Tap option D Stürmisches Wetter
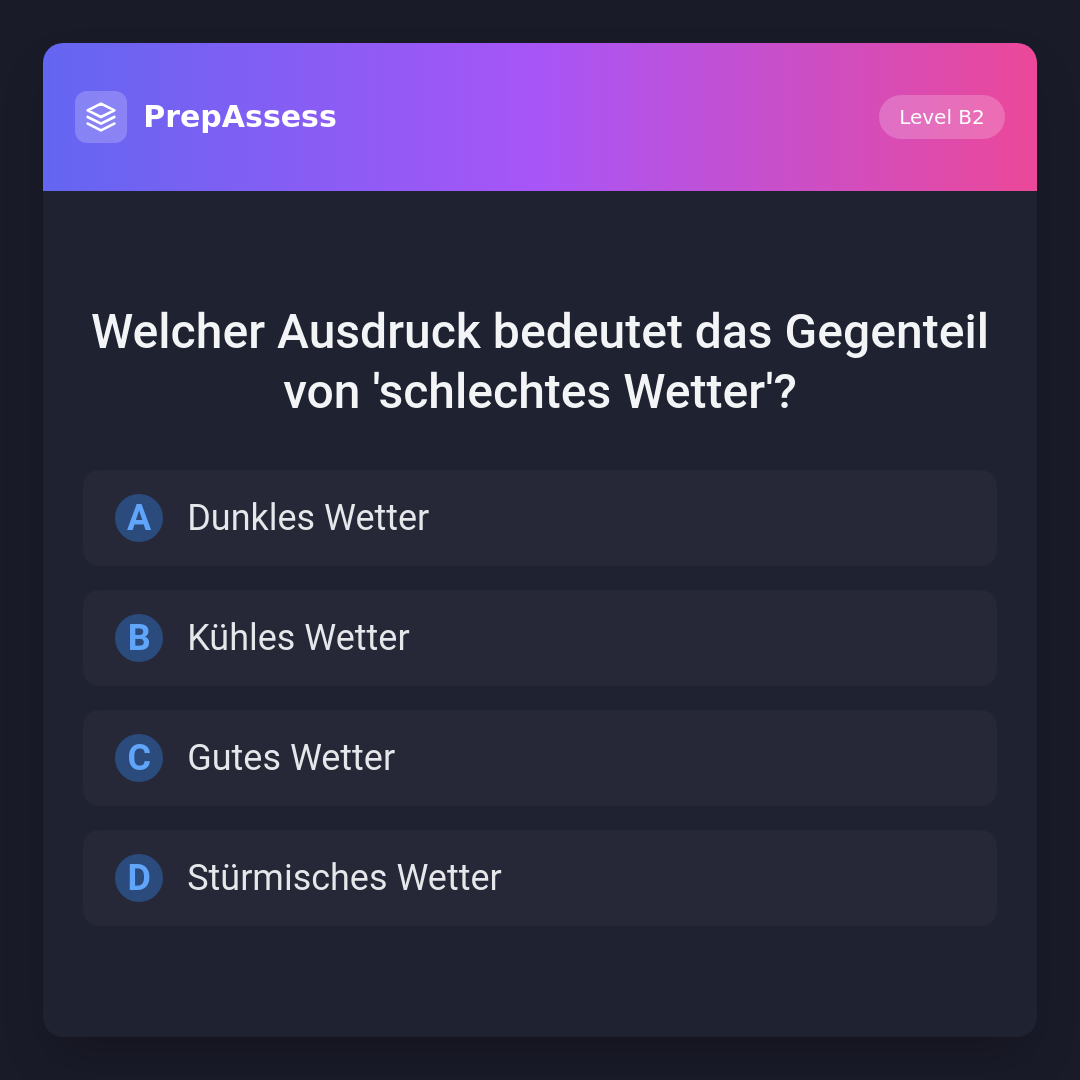The image size is (1080, 1080). pyautogui.click(x=540, y=878)
